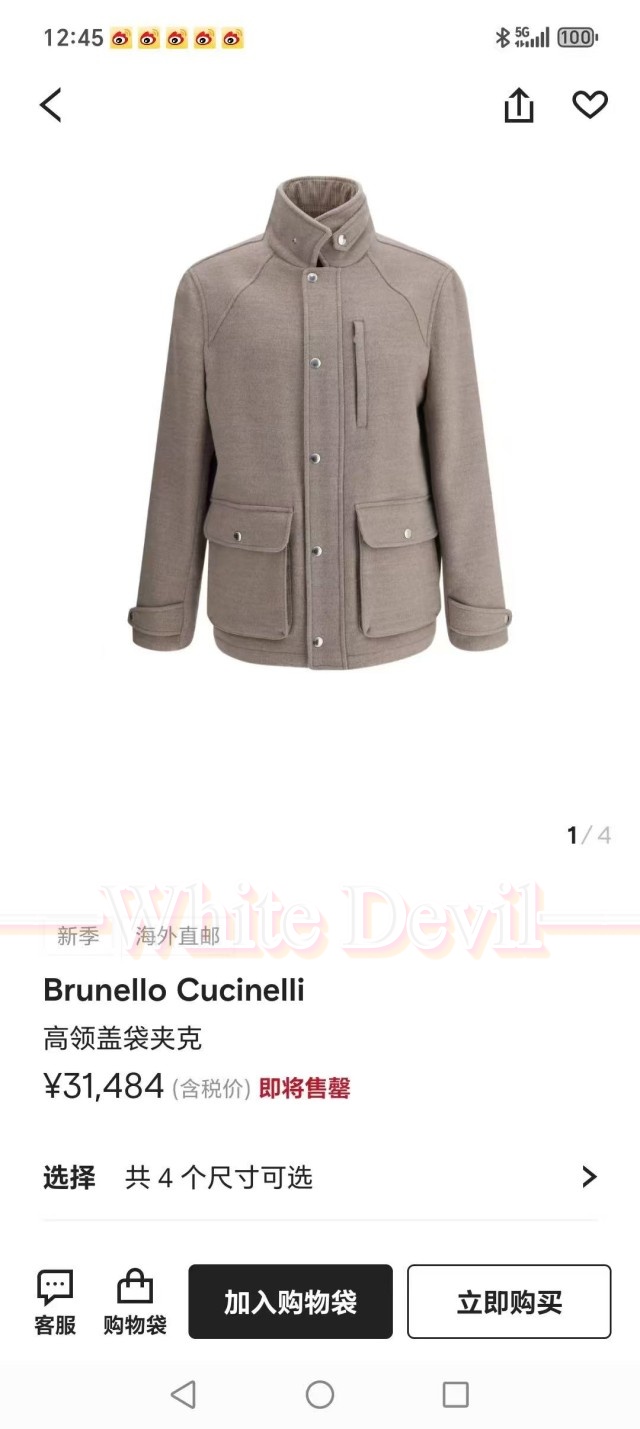Screen dimensions: 640x1429
Task: Tap the system home button
Action: pos(320,1394)
